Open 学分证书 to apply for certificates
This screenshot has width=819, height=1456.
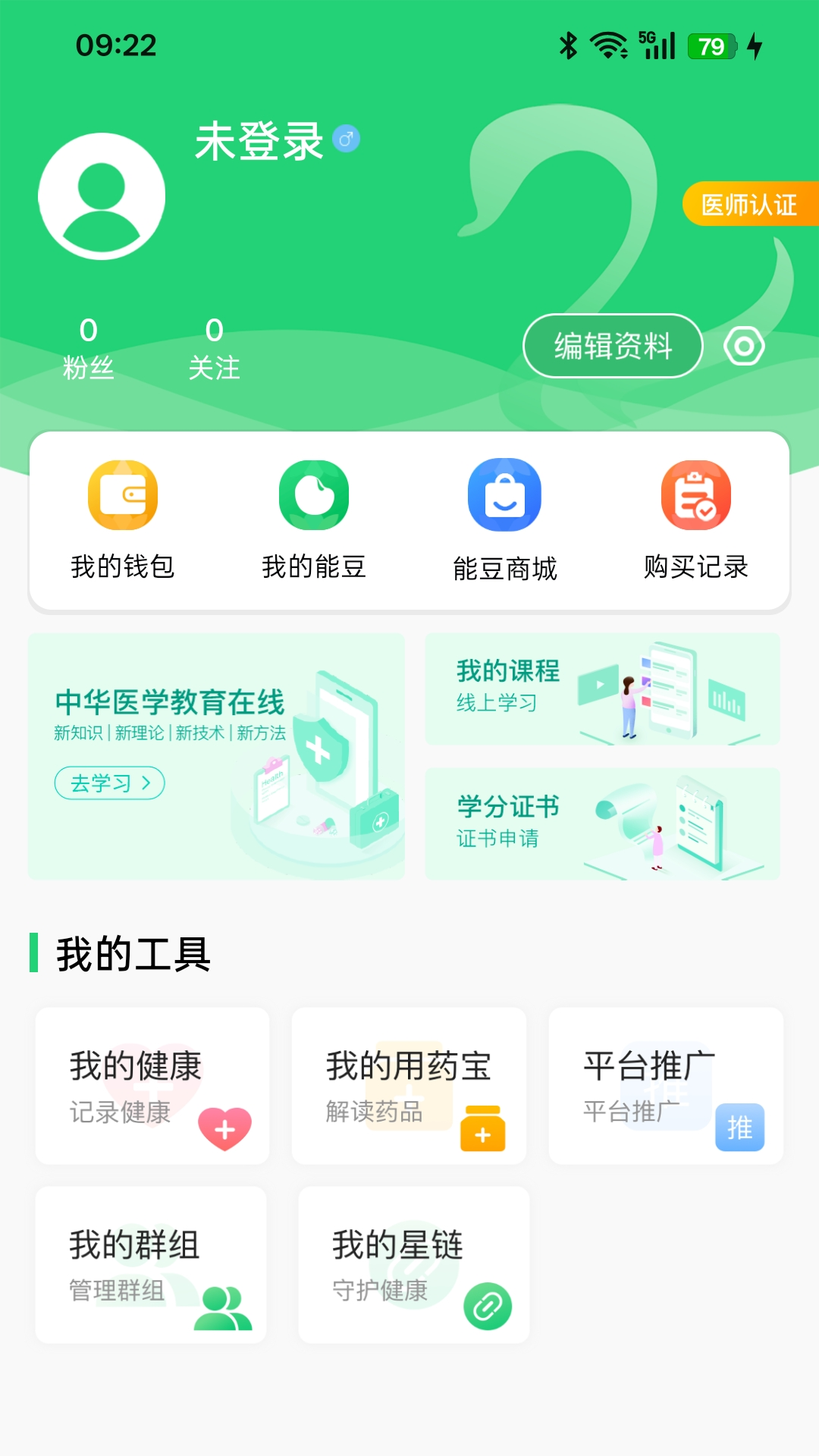tap(603, 823)
